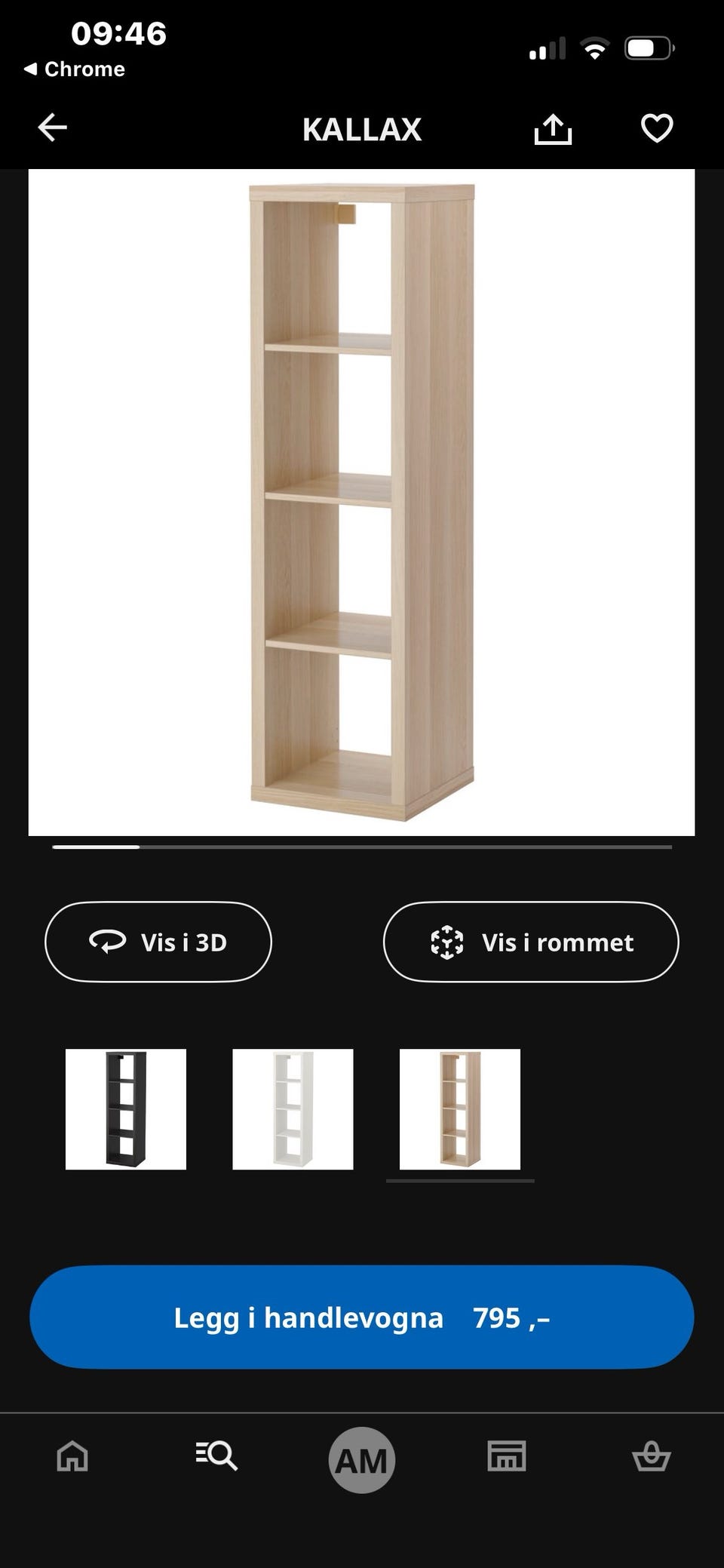
Task: Add KALLAX to favorites with heart icon
Action: (656, 128)
